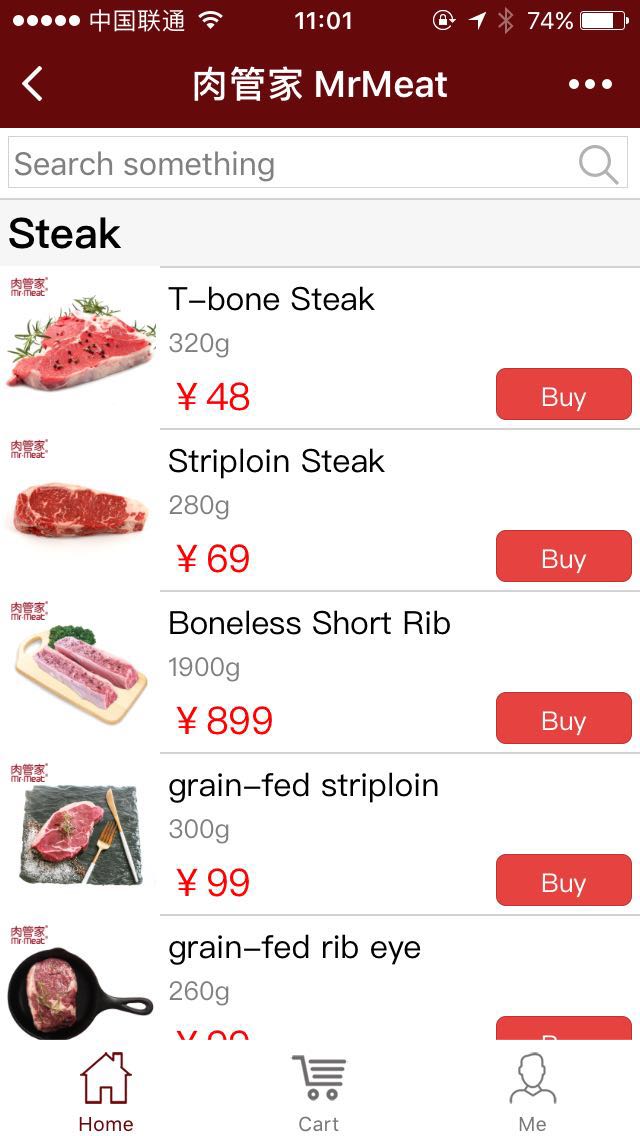640x1136 pixels.
Task: Open the three-dot overflow menu
Action: 590,84
